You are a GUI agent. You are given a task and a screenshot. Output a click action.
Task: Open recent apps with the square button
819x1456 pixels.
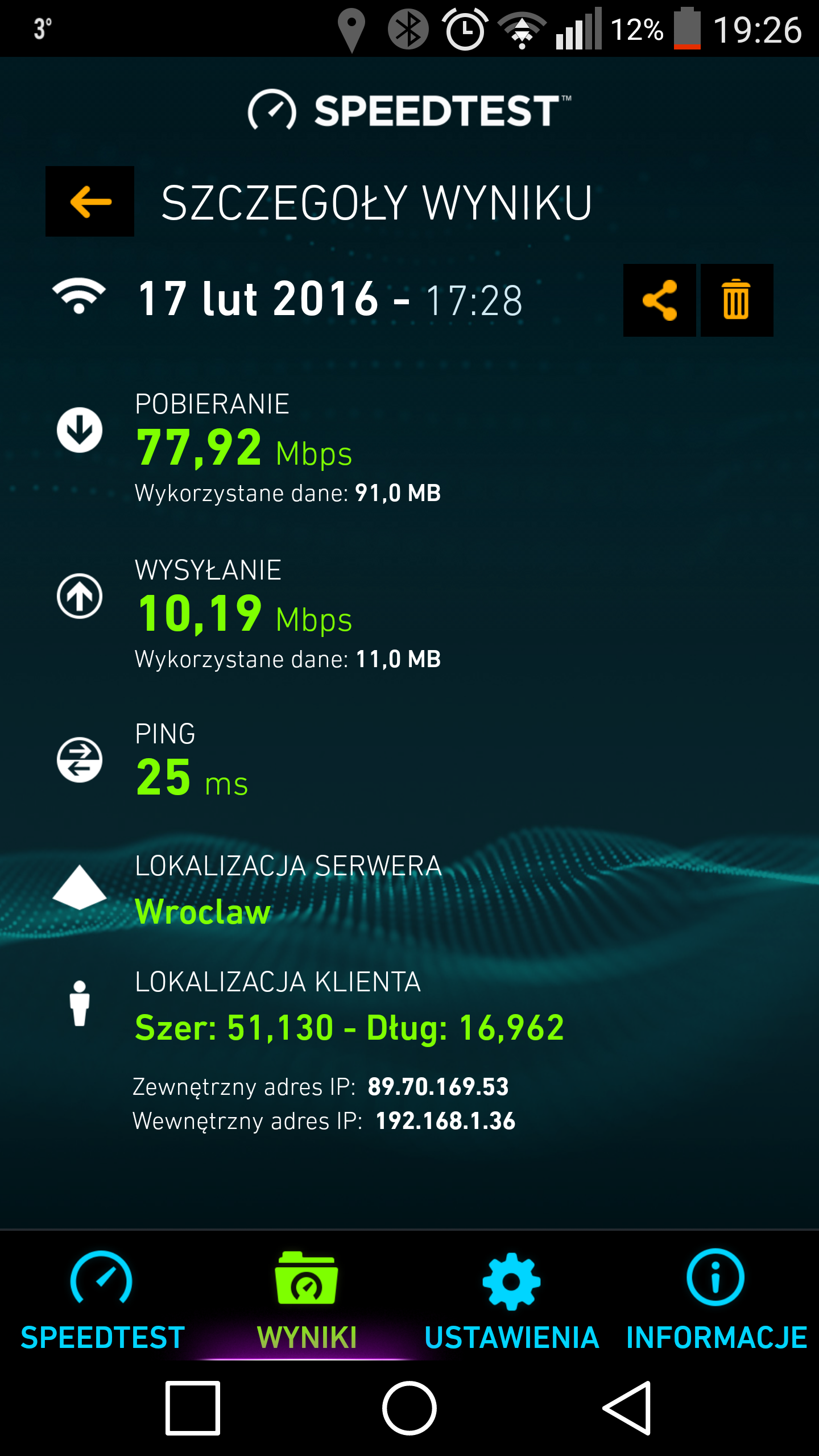[x=193, y=1408]
